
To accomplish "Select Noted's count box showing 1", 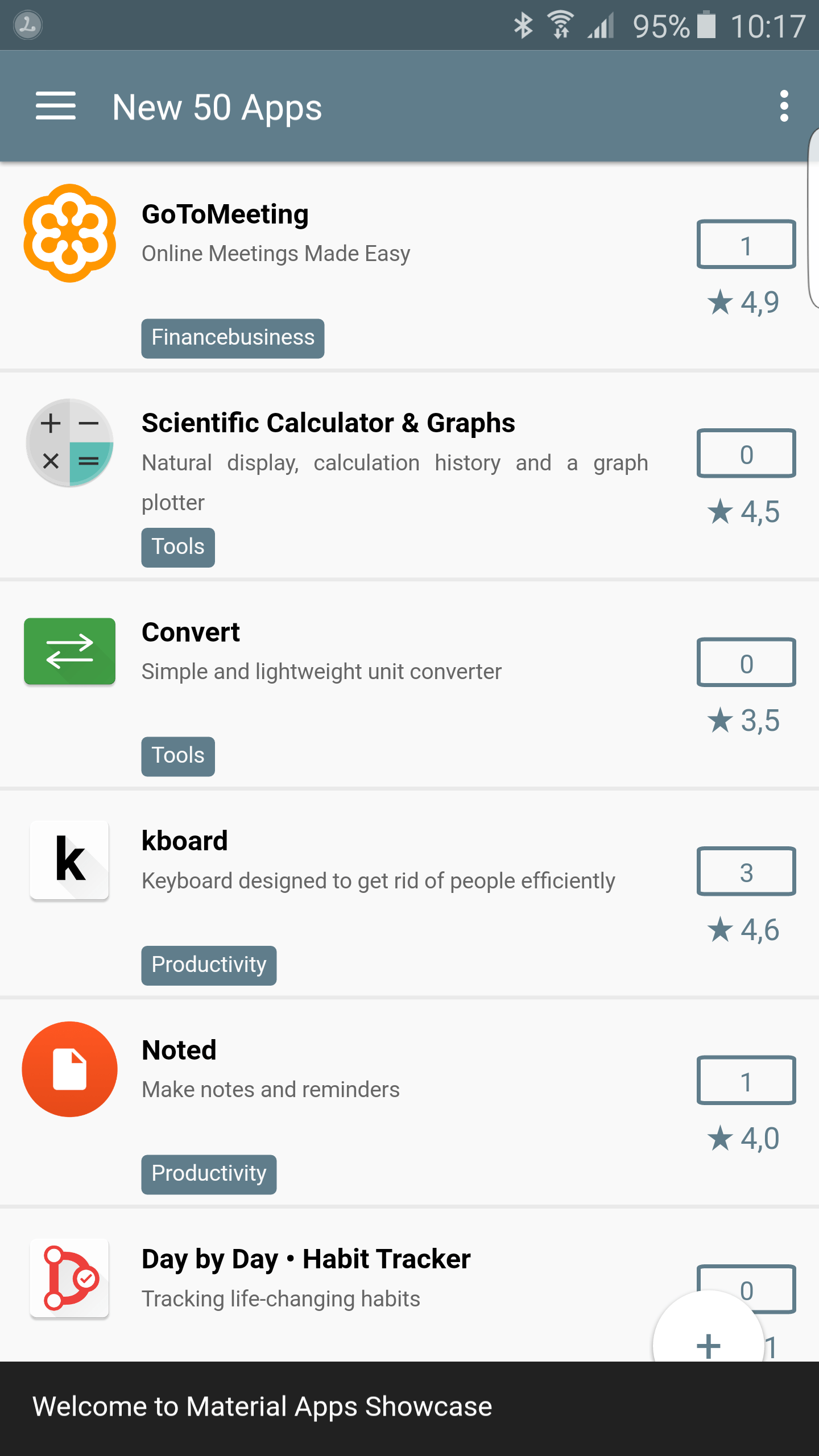I will (x=746, y=1080).
